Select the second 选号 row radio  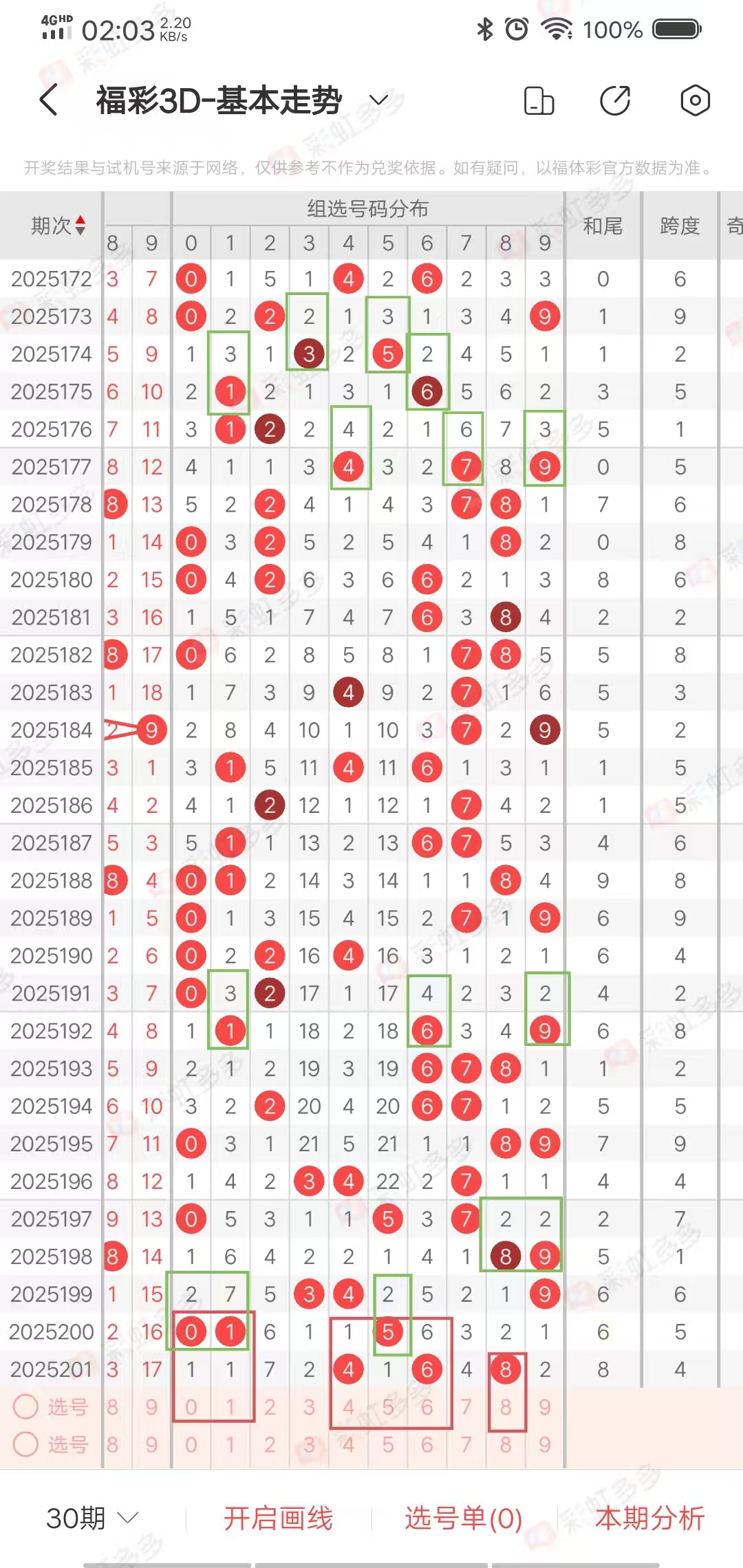pyautogui.click(x=26, y=1444)
